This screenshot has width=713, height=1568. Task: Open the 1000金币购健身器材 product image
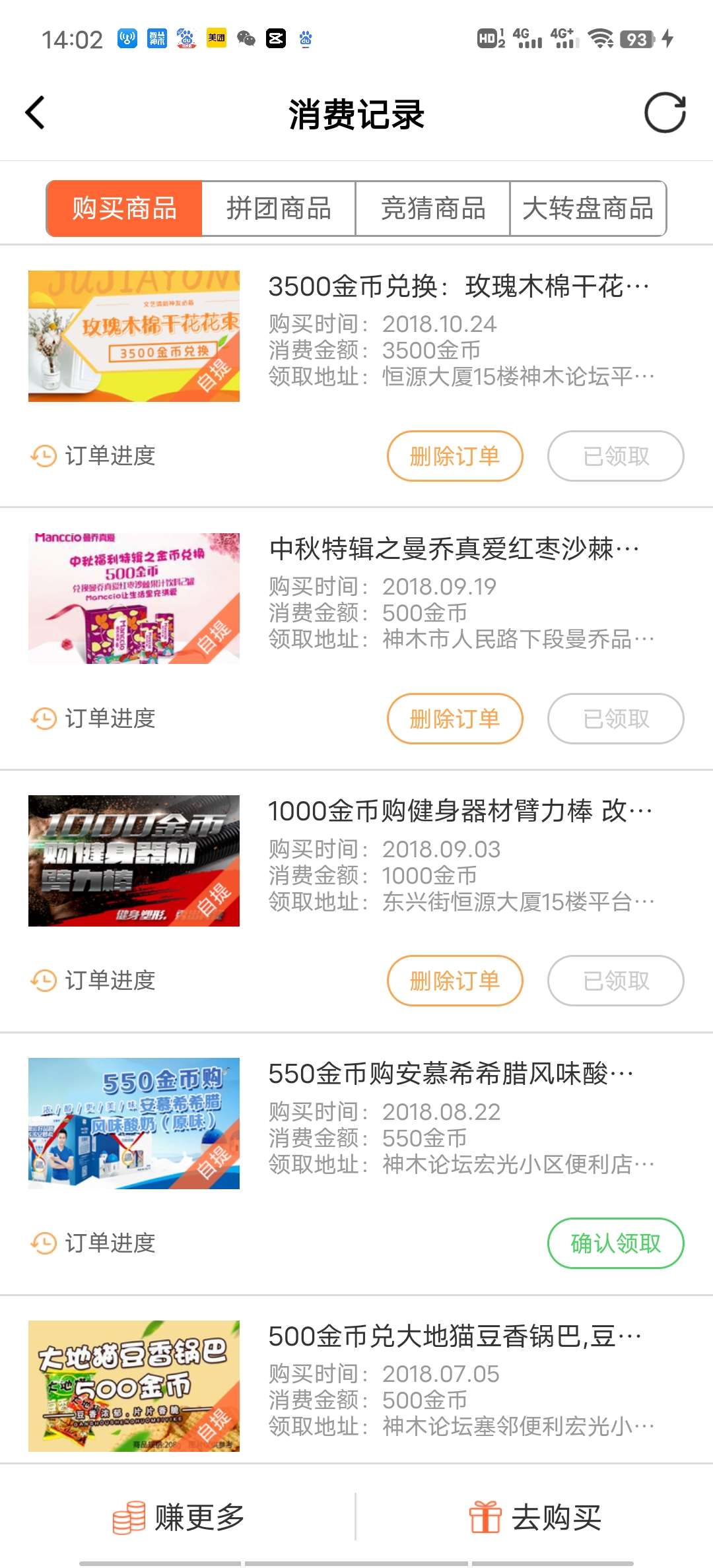click(134, 861)
